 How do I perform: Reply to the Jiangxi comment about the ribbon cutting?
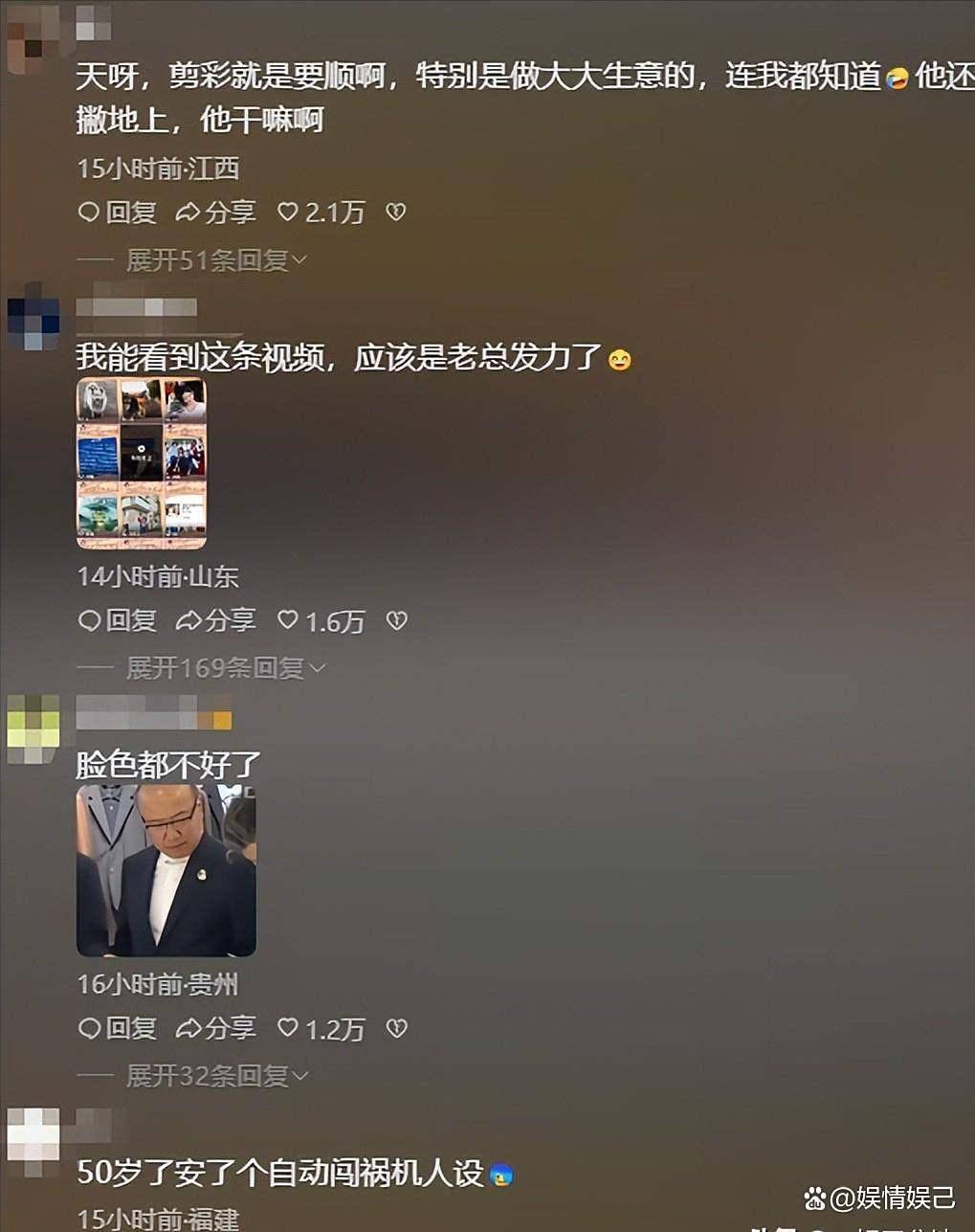click(117, 212)
